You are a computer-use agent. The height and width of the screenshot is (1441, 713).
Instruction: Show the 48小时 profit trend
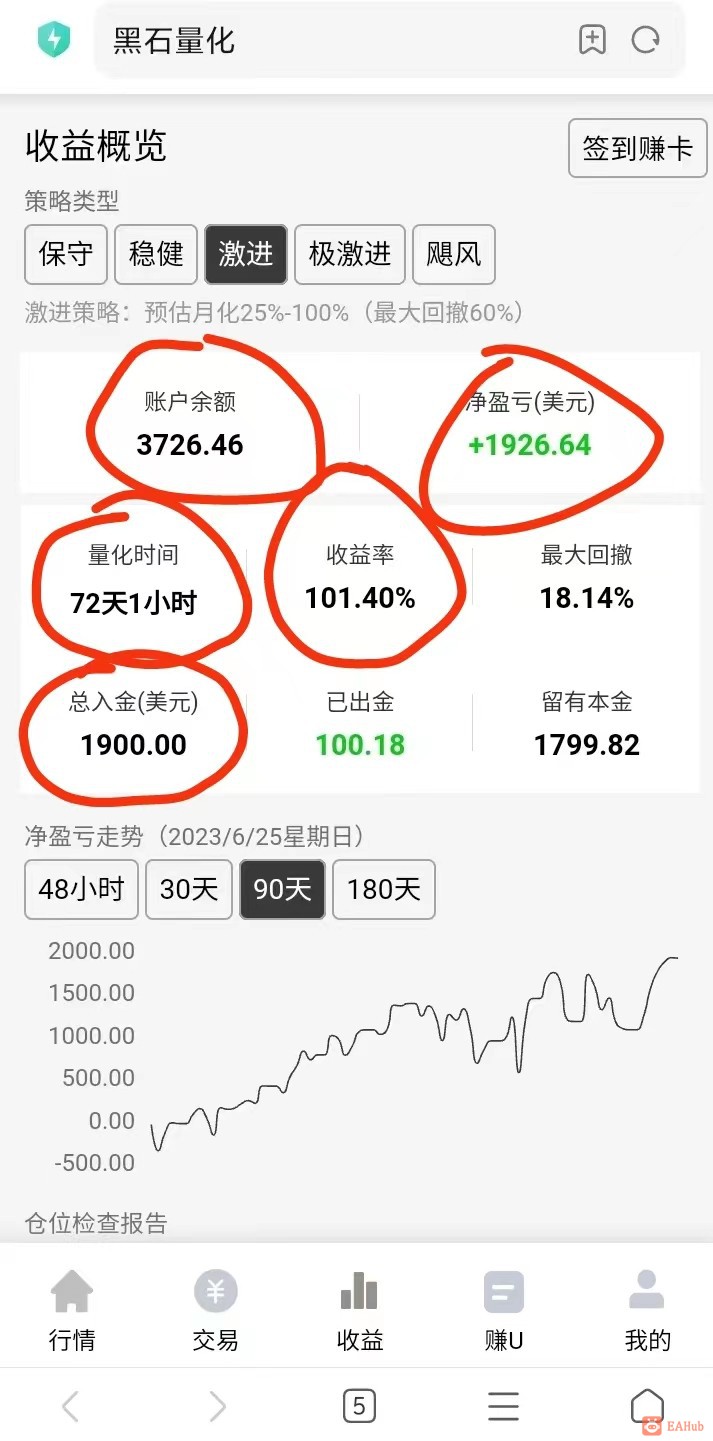pos(81,889)
